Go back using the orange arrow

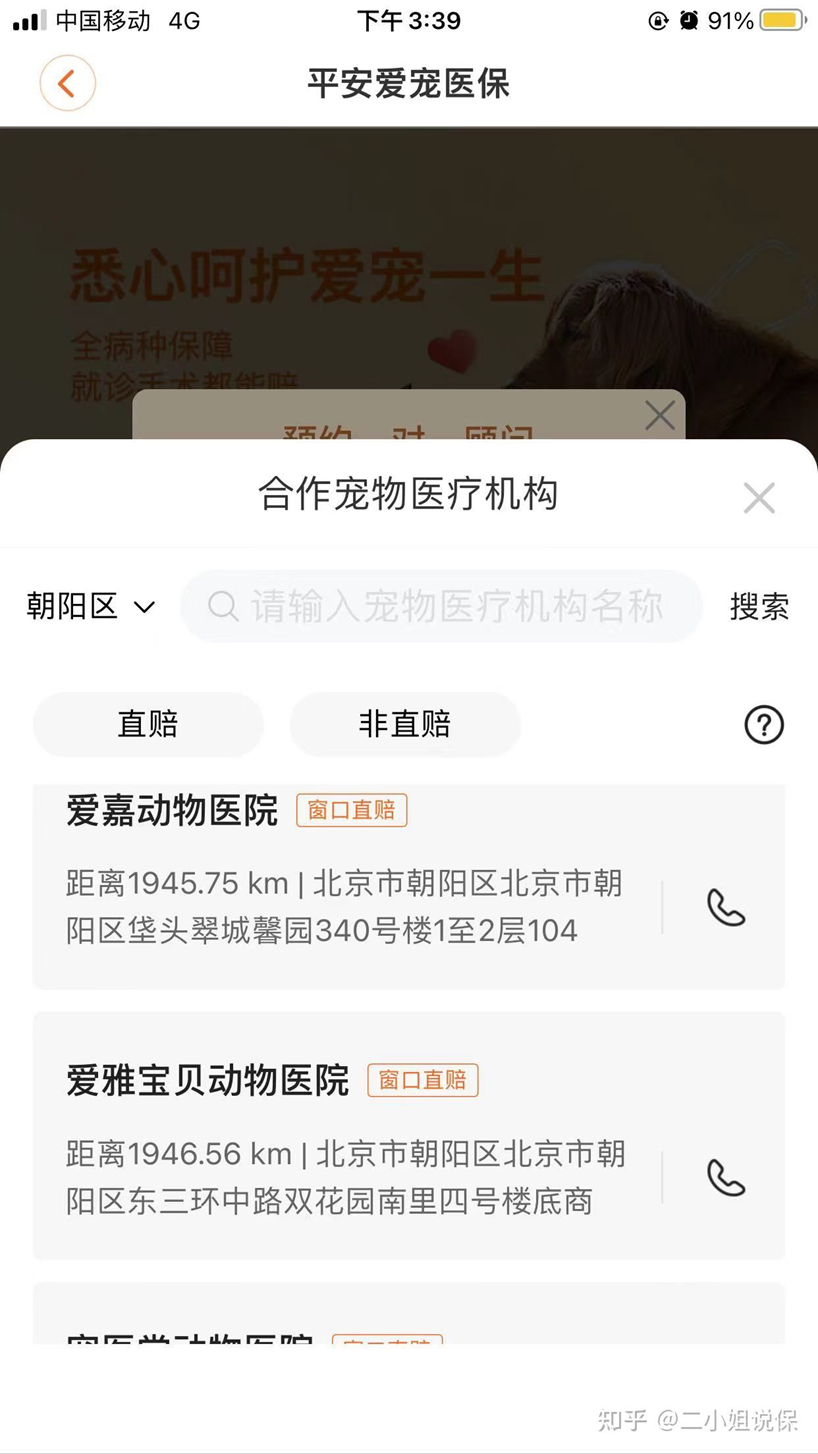(x=67, y=83)
